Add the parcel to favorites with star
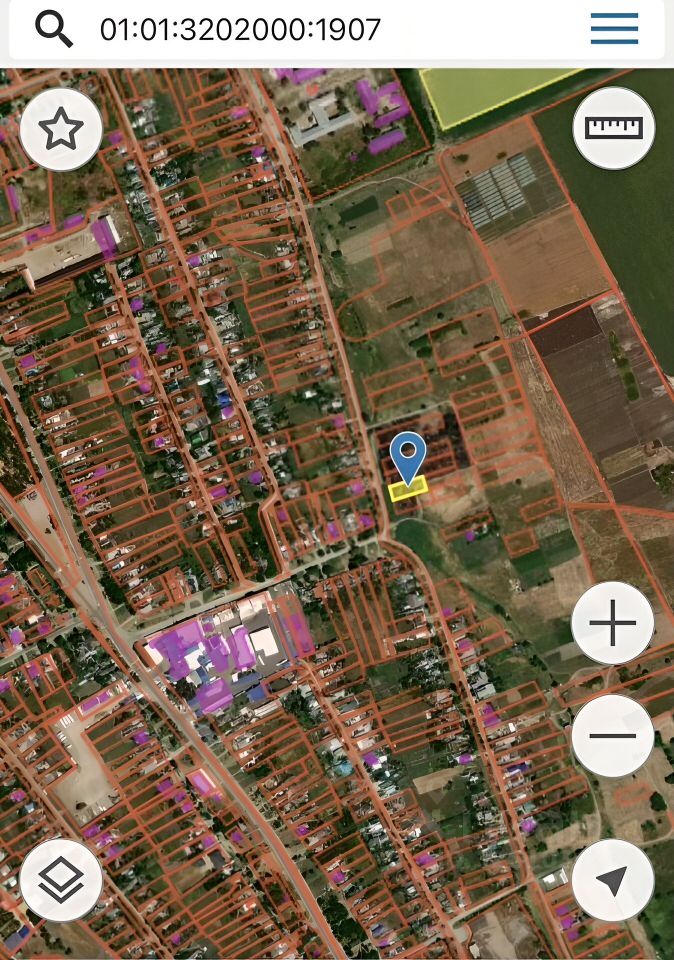The height and width of the screenshot is (960, 674). (x=61, y=130)
